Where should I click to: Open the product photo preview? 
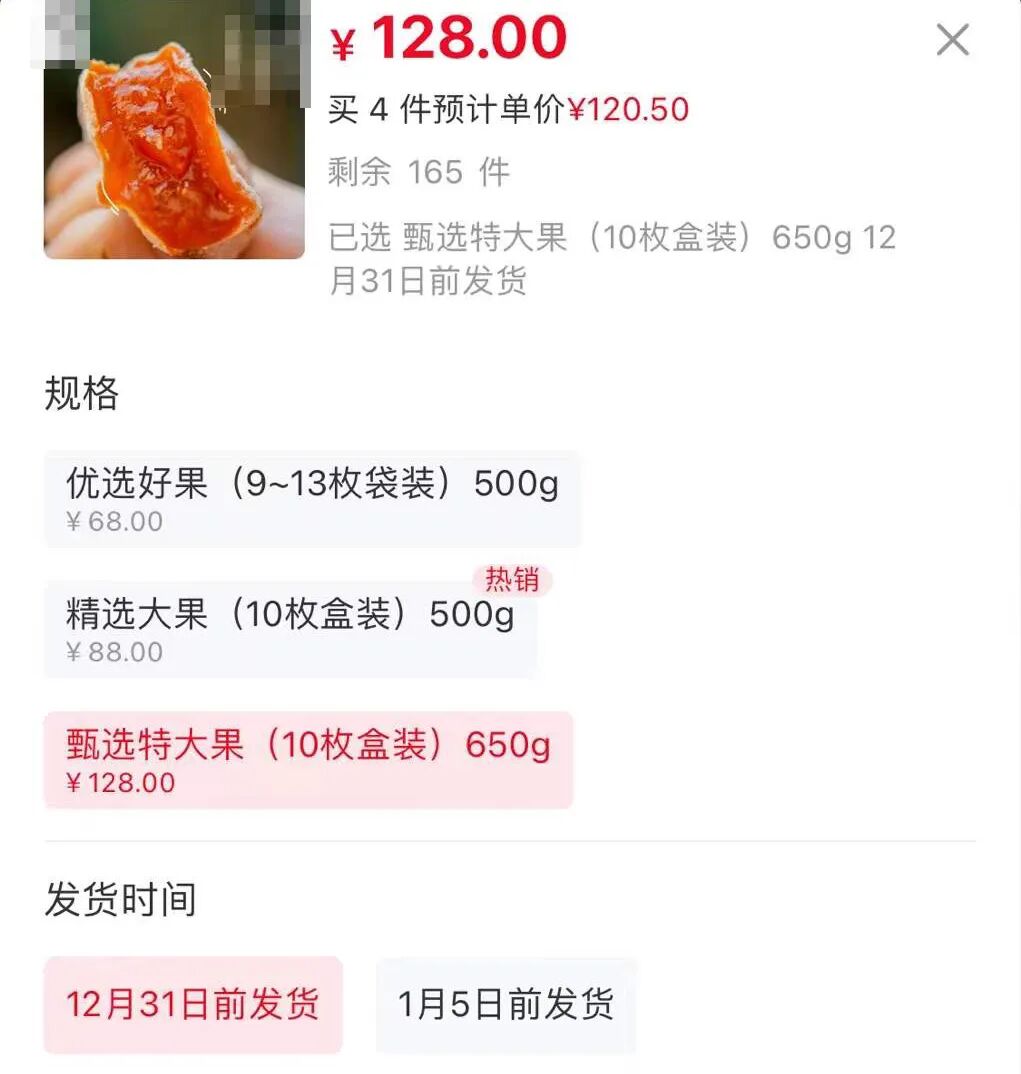coord(175,130)
